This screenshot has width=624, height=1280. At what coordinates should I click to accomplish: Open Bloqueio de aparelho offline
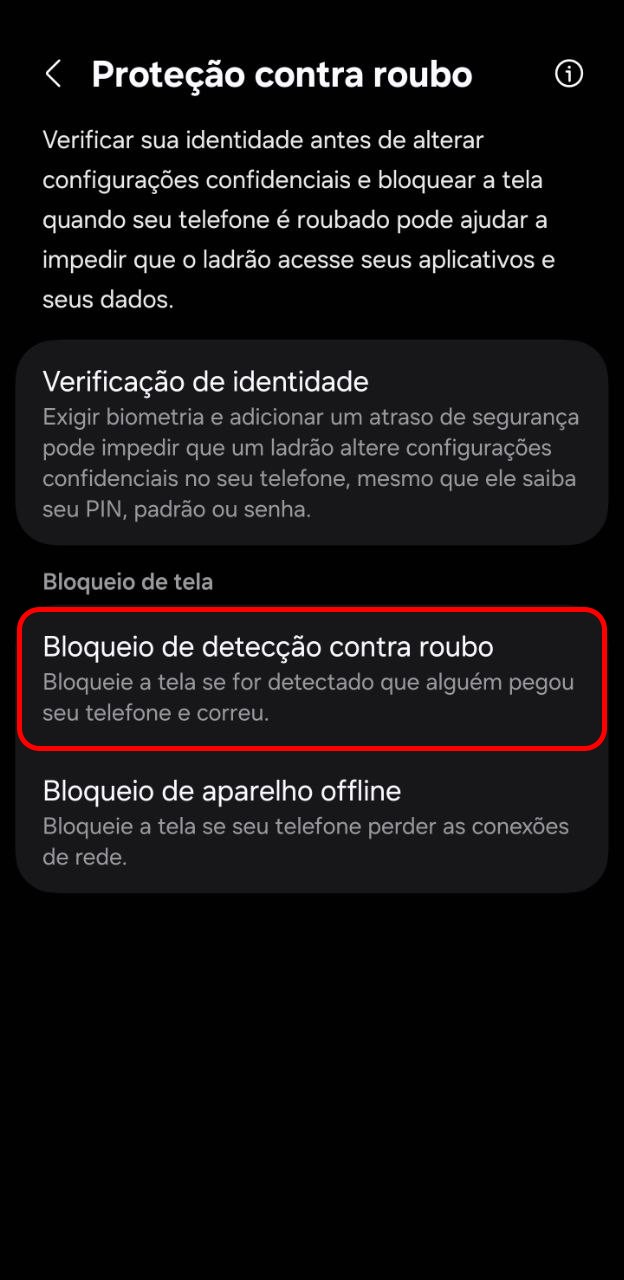[x=311, y=822]
